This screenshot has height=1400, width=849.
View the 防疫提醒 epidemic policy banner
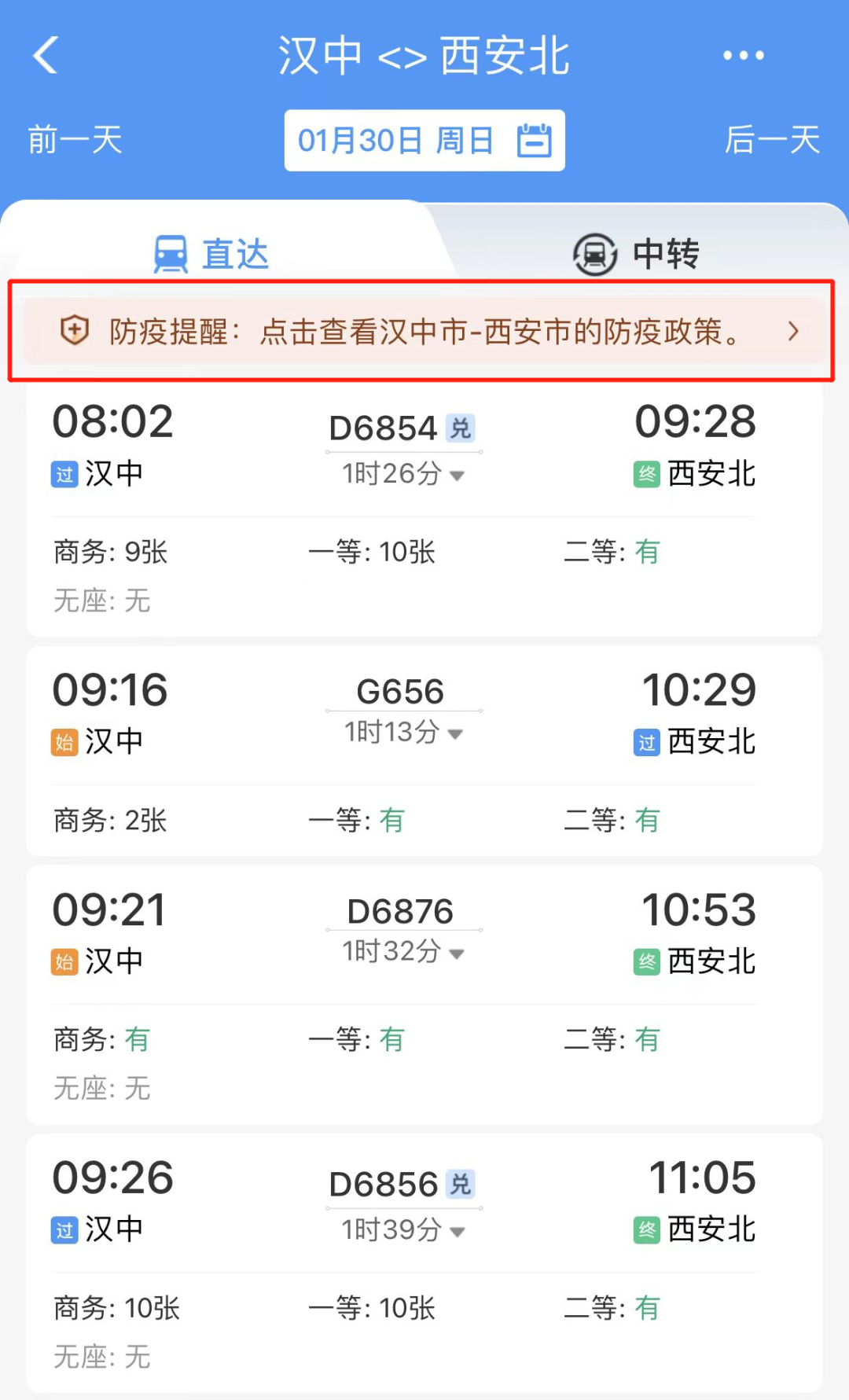[x=424, y=331]
